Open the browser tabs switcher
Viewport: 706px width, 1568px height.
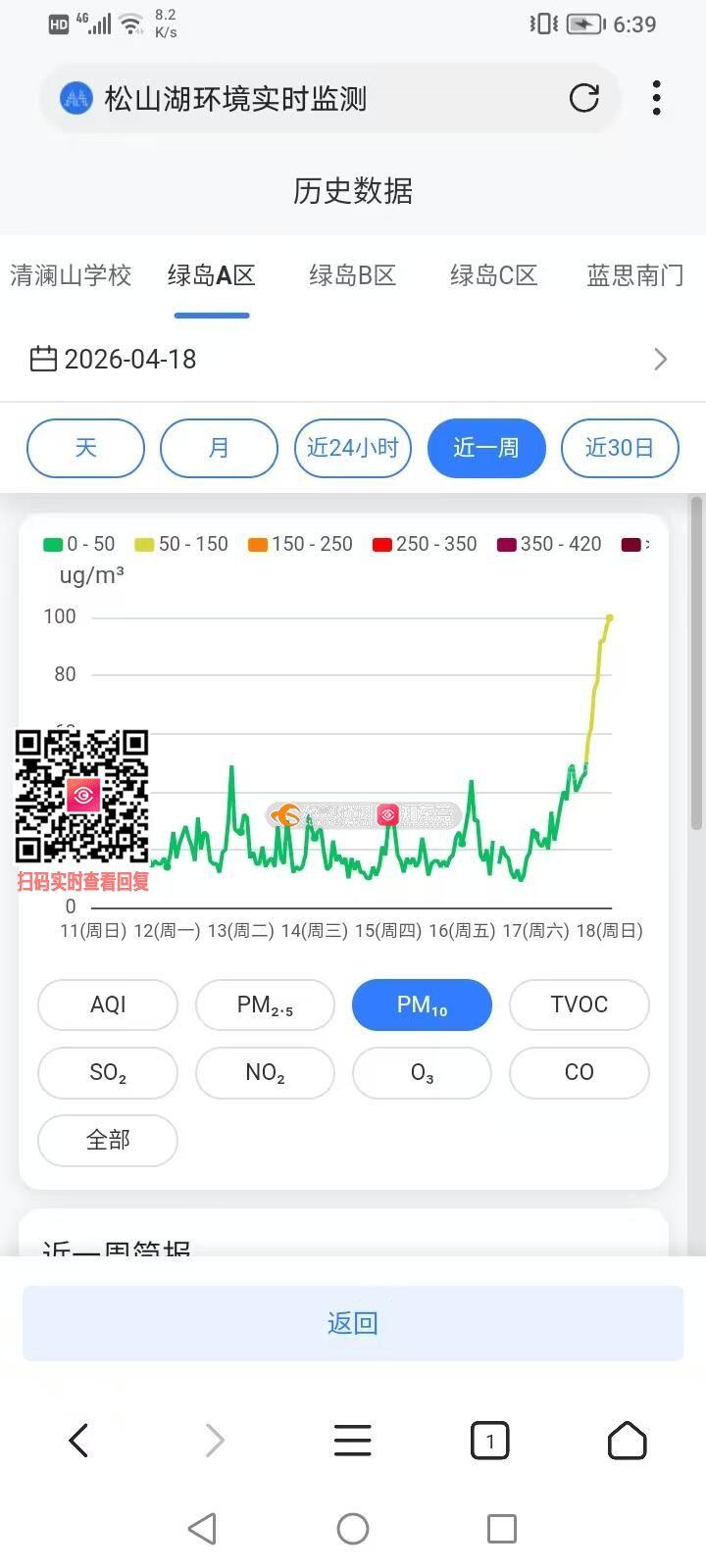(x=489, y=1441)
